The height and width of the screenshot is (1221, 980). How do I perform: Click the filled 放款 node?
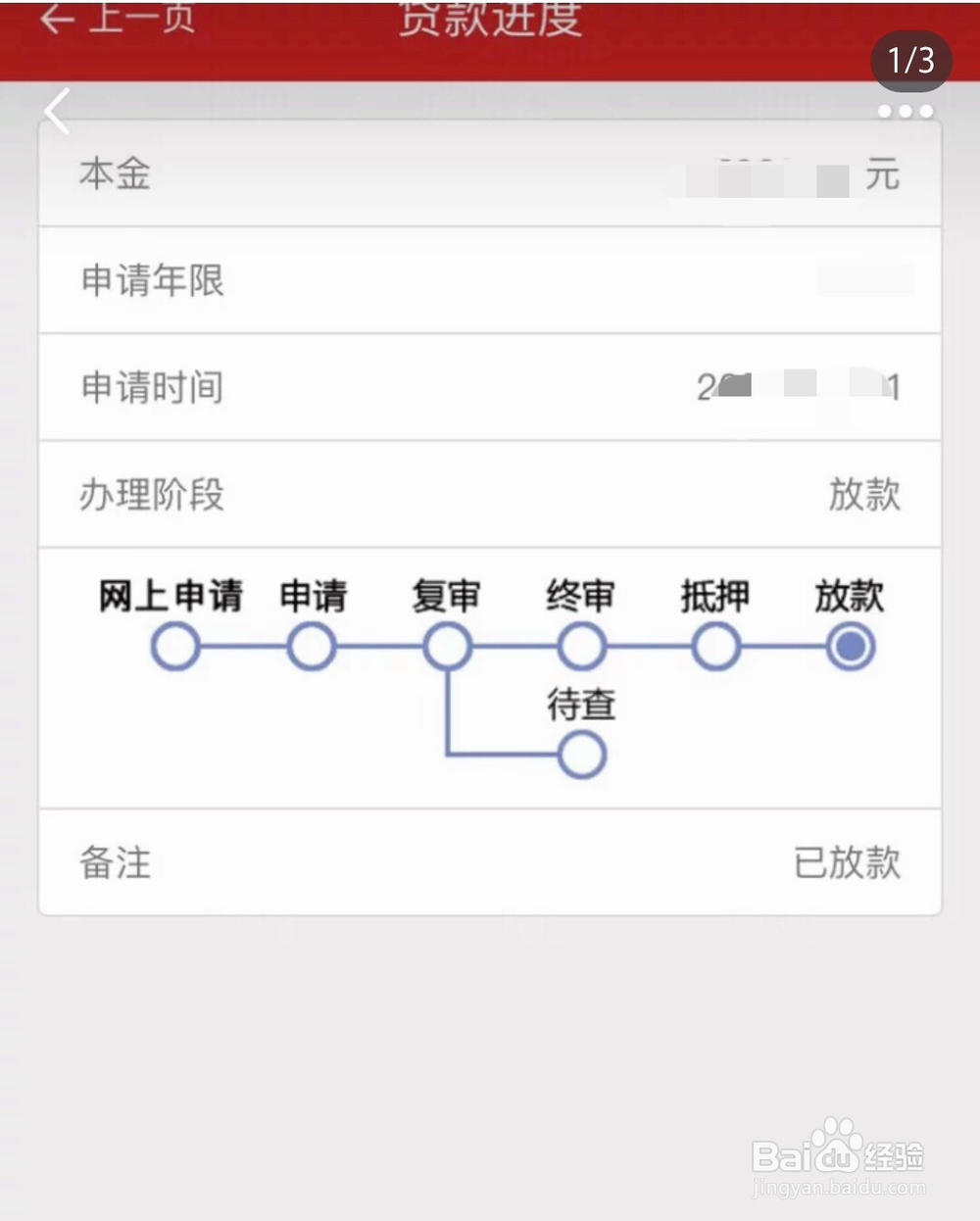[x=849, y=646]
